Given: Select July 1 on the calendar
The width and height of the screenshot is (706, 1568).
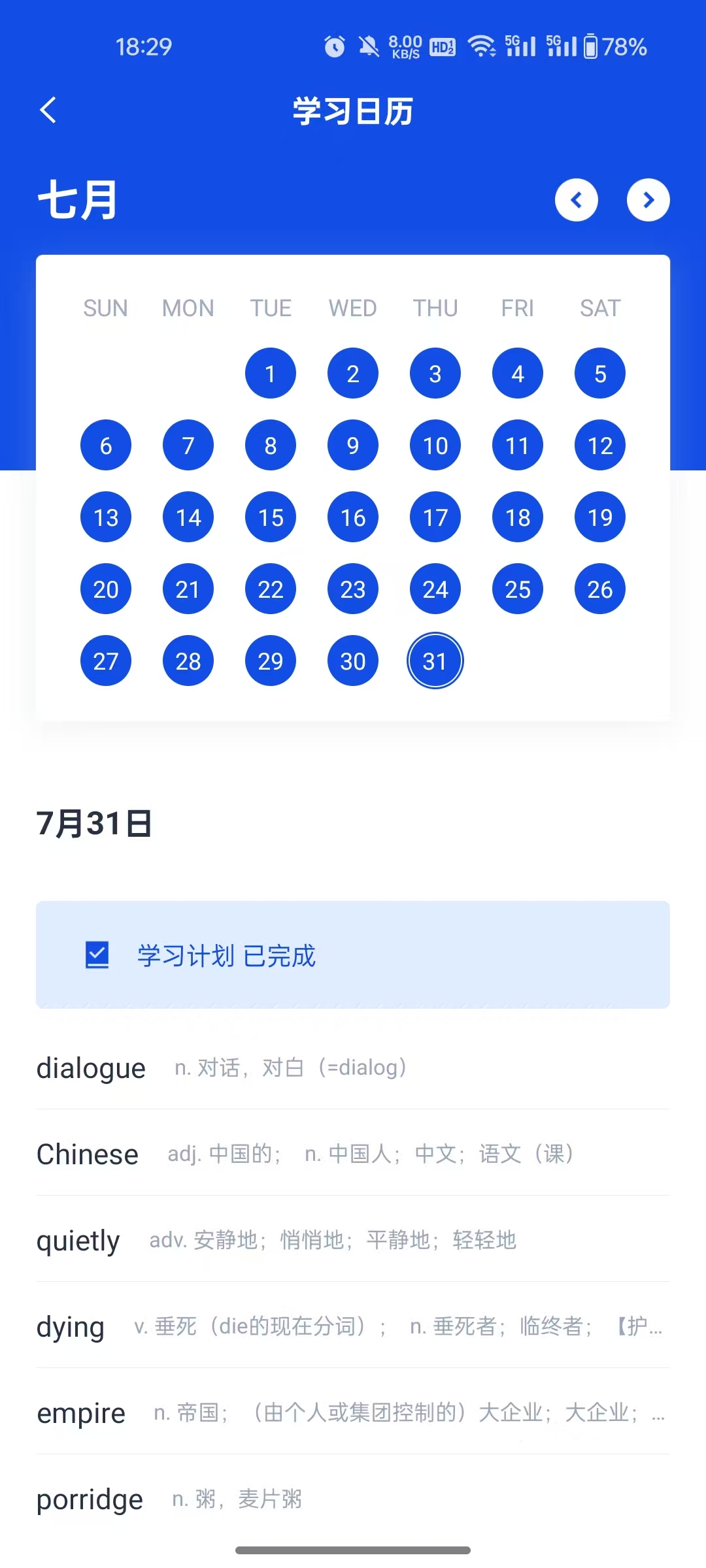Looking at the screenshot, I should tap(270, 373).
